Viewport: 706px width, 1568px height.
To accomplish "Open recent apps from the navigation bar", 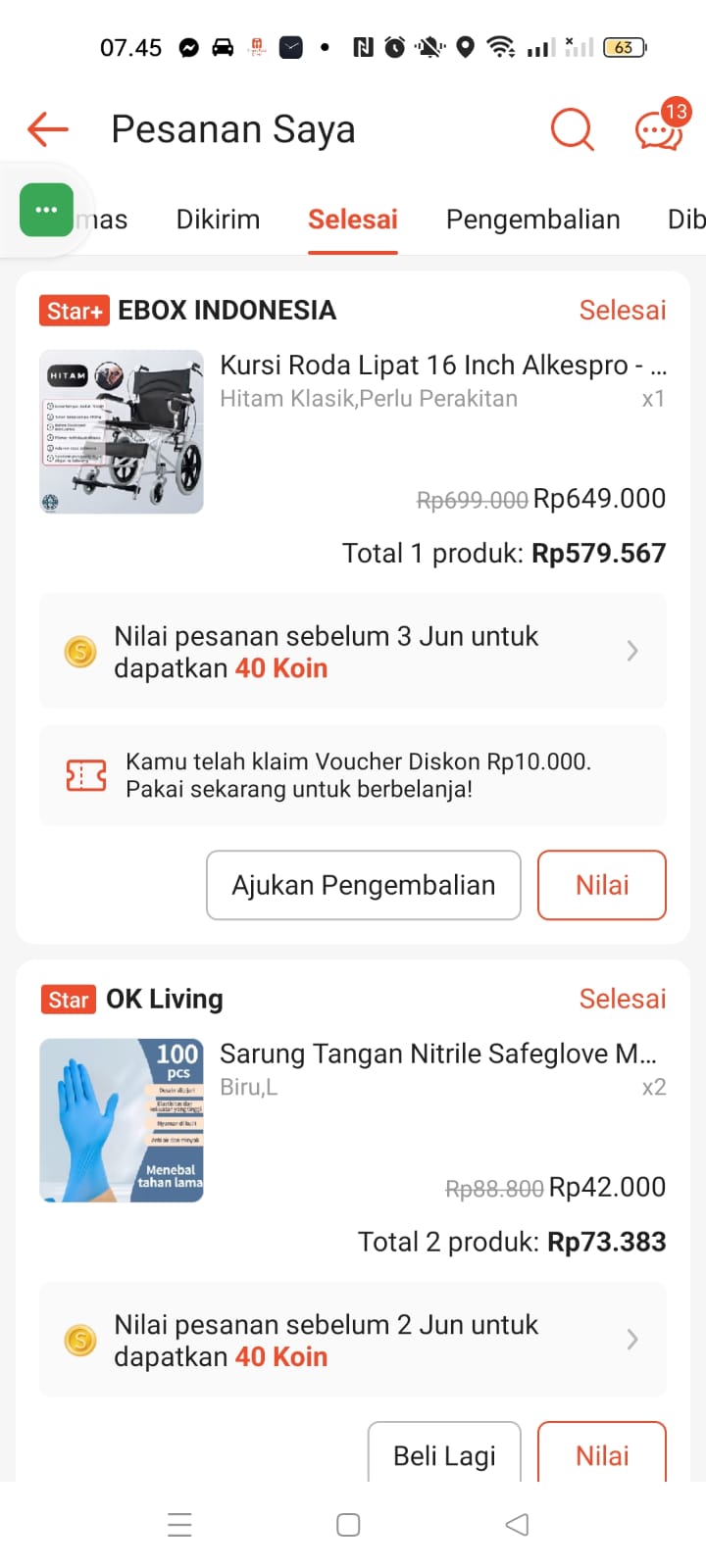I will tap(179, 1525).
